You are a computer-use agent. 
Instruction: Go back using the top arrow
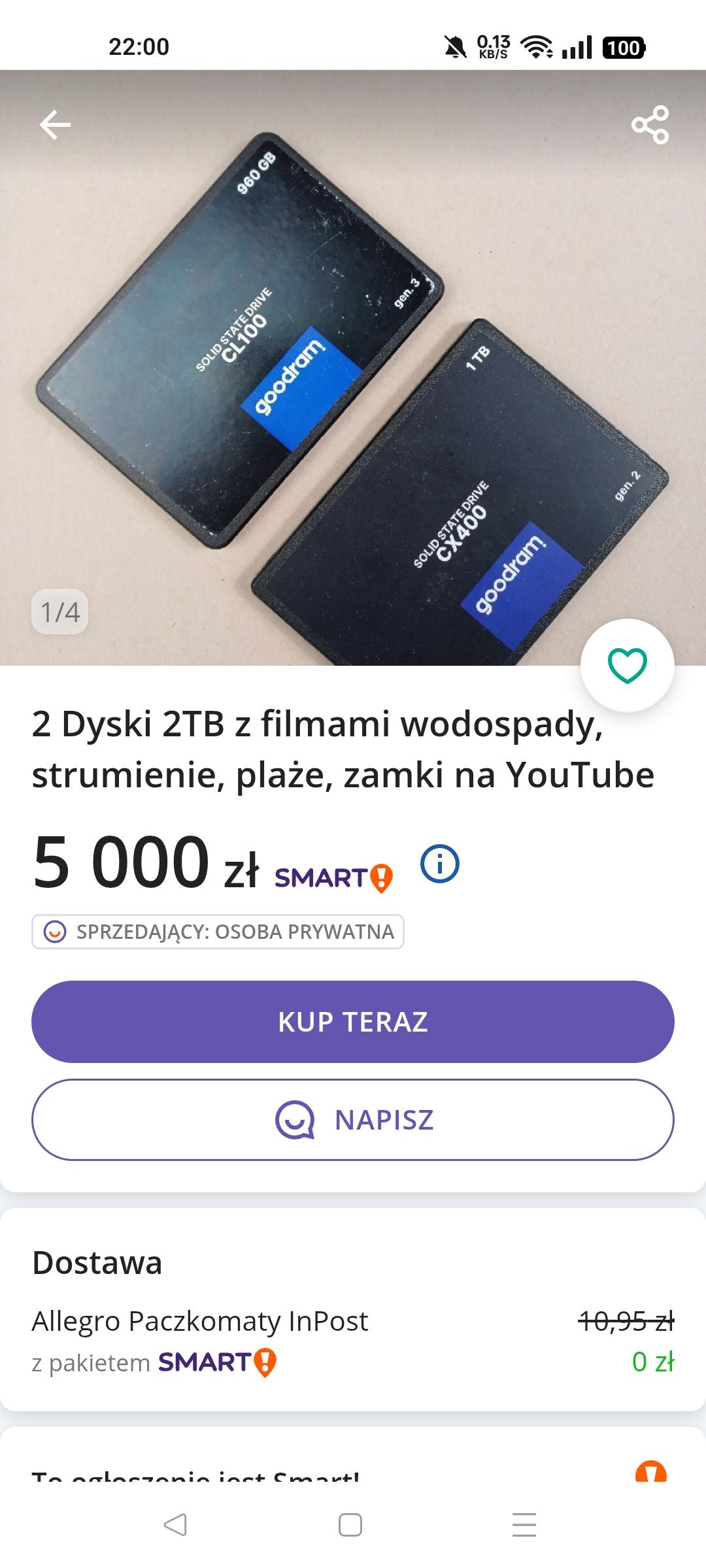click(x=55, y=124)
